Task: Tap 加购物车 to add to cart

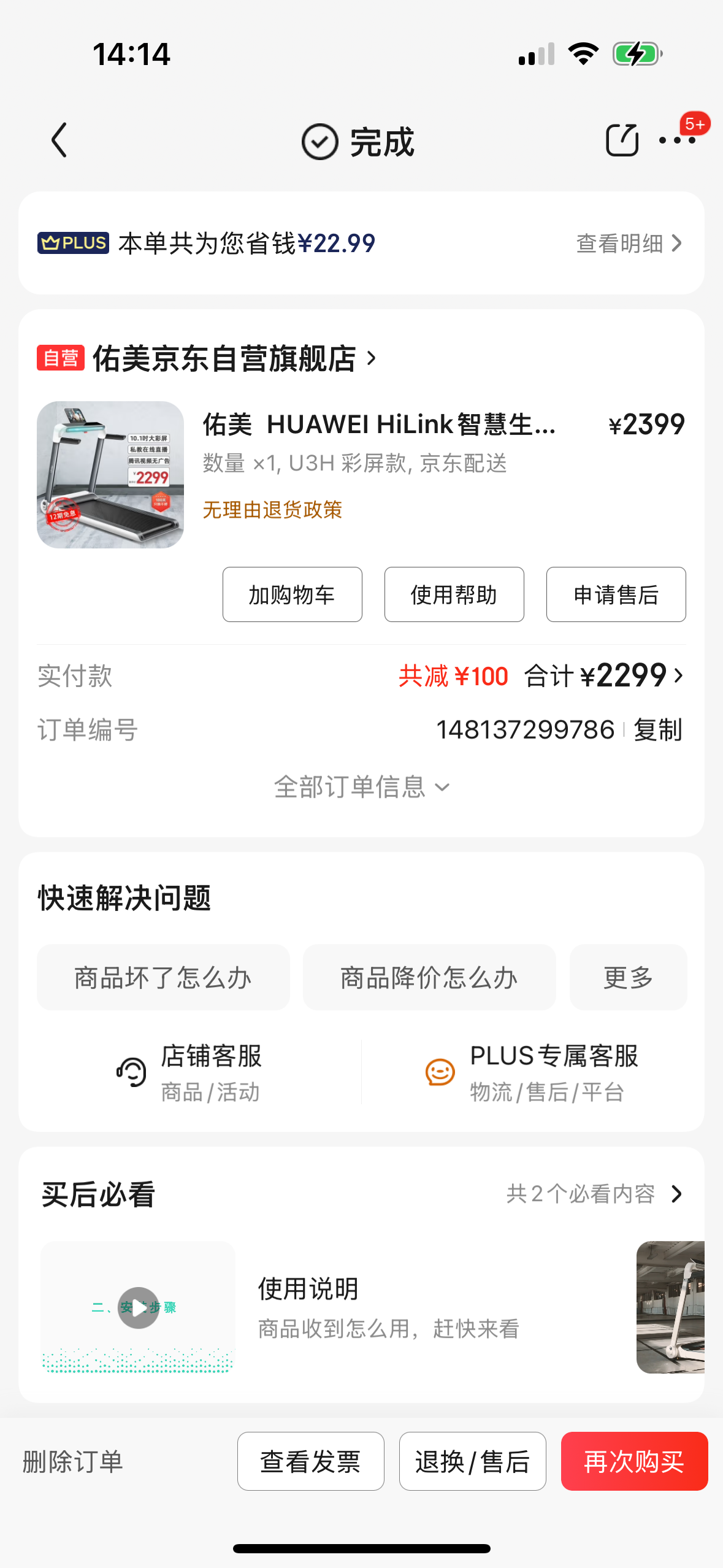Action: tap(292, 594)
